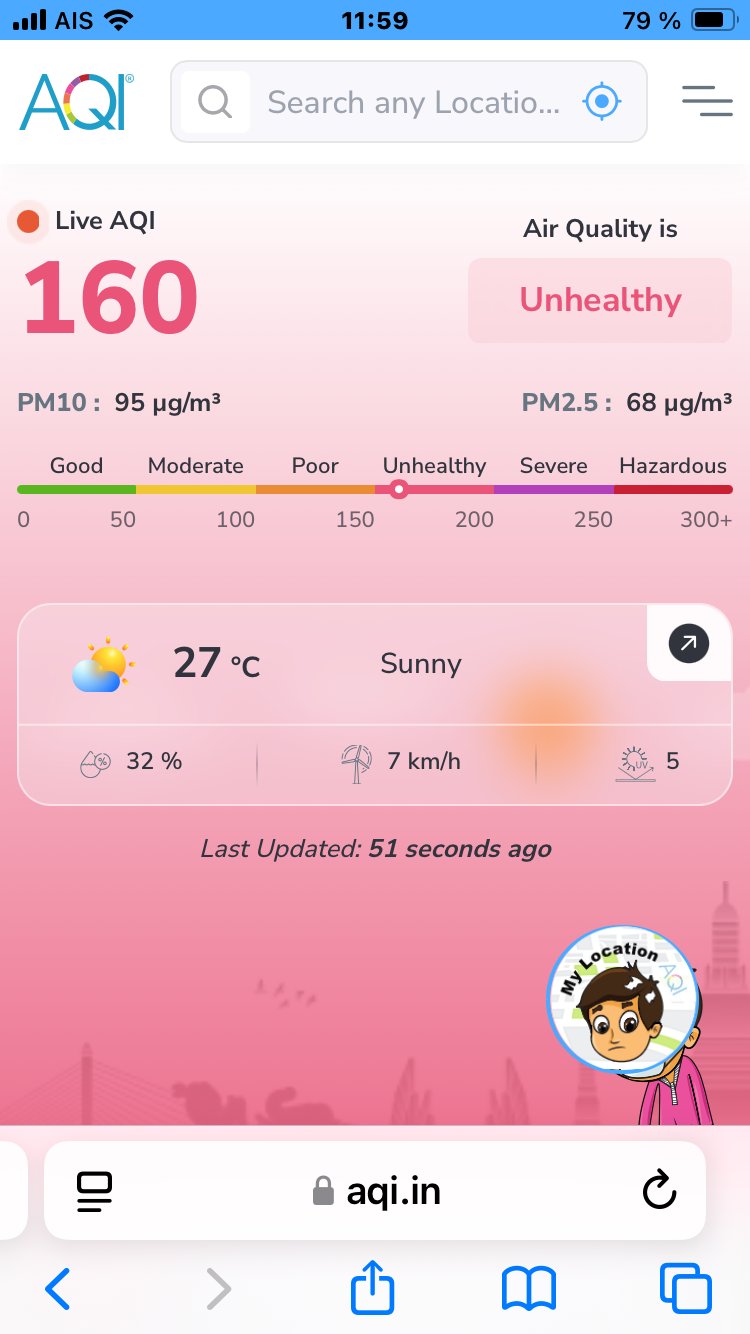
Task: Tap the Unhealthy air quality status badge
Action: click(x=600, y=300)
